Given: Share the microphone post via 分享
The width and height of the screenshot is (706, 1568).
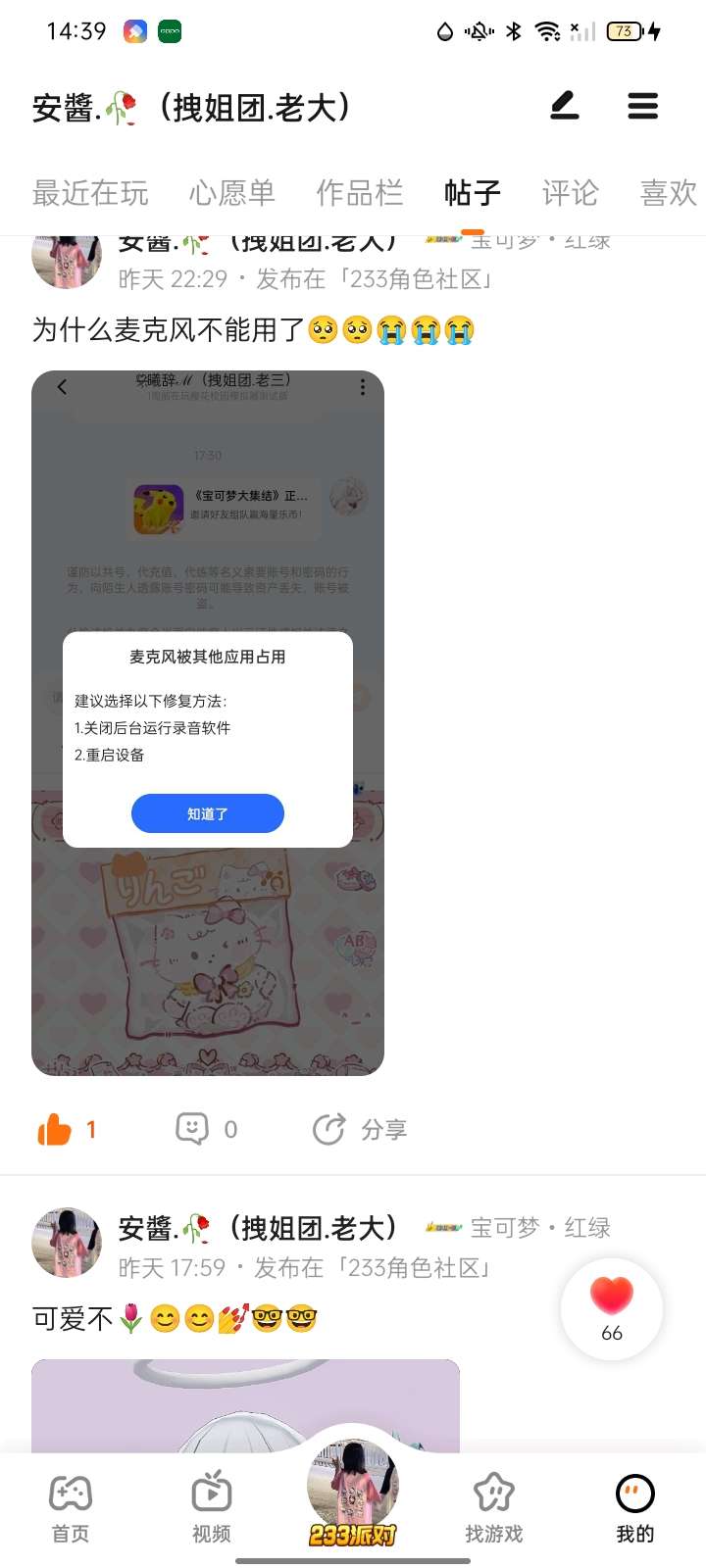Looking at the screenshot, I should coord(359,1130).
